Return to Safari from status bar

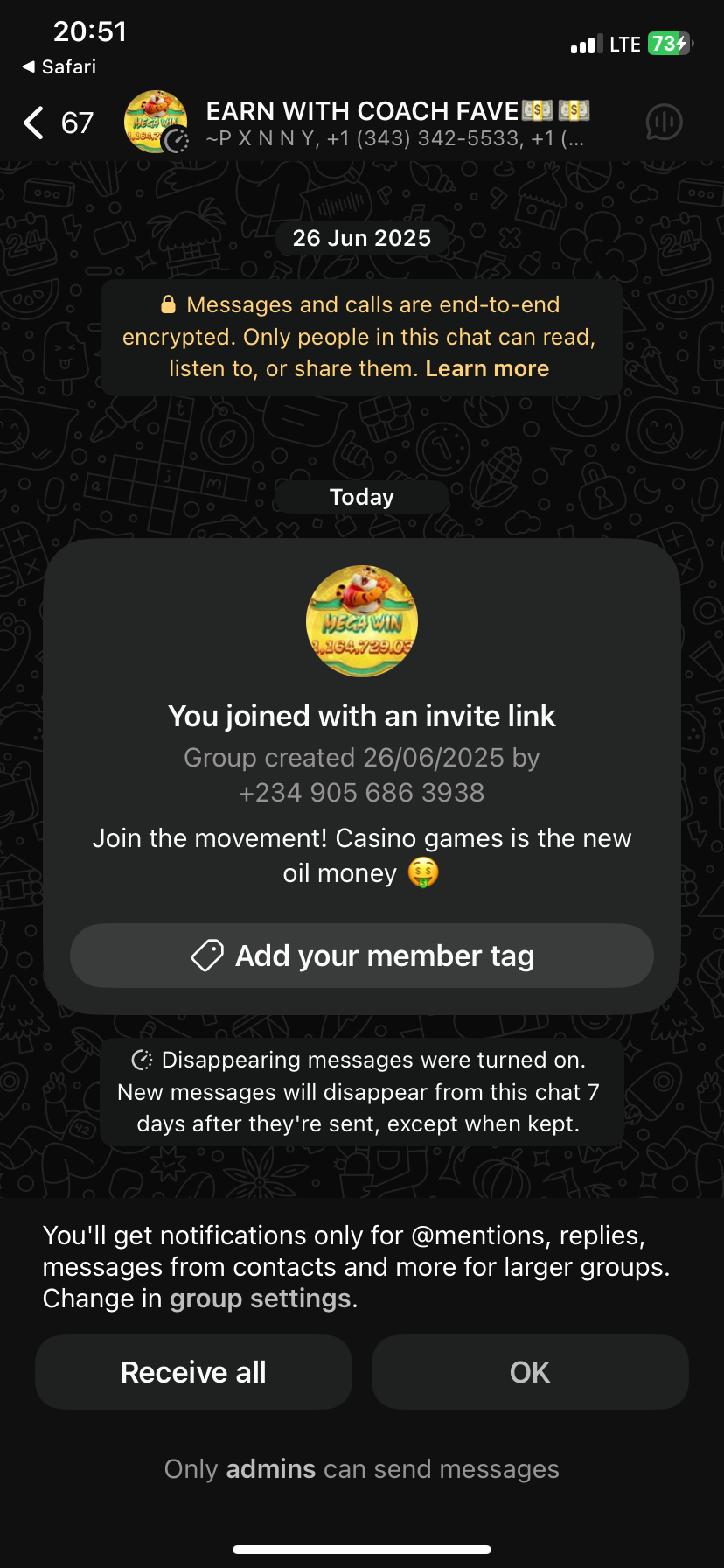click(59, 66)
